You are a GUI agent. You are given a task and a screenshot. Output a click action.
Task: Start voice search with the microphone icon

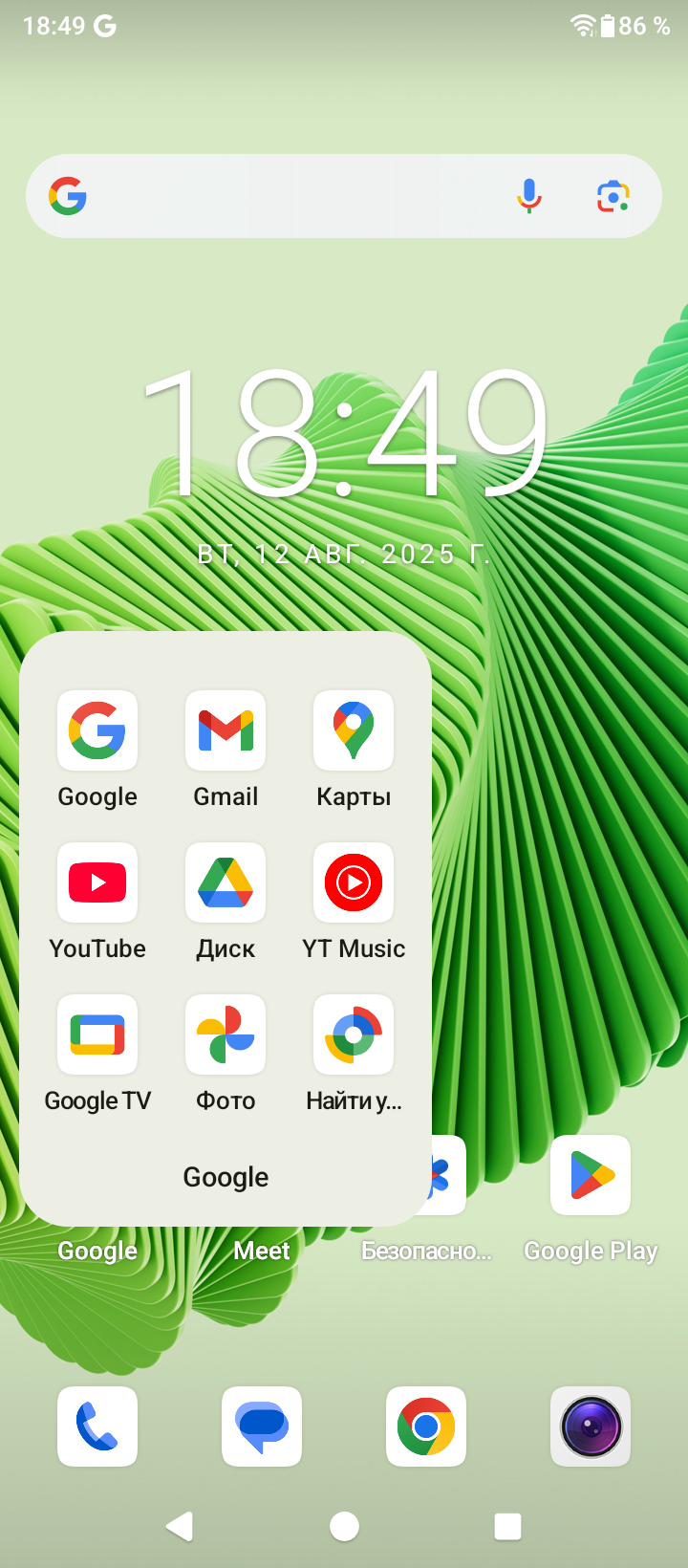(528, 196)
